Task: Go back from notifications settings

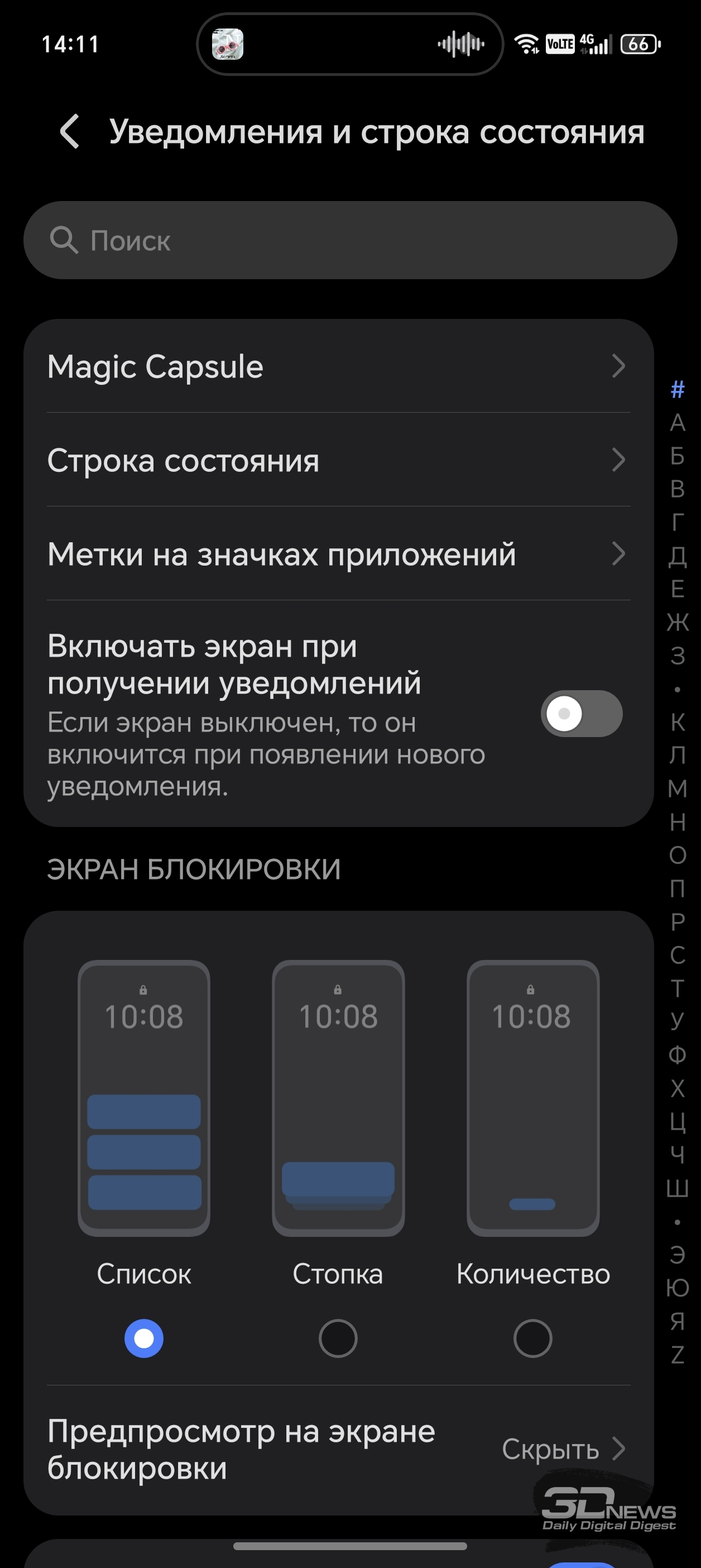Action: pos(70,131)
